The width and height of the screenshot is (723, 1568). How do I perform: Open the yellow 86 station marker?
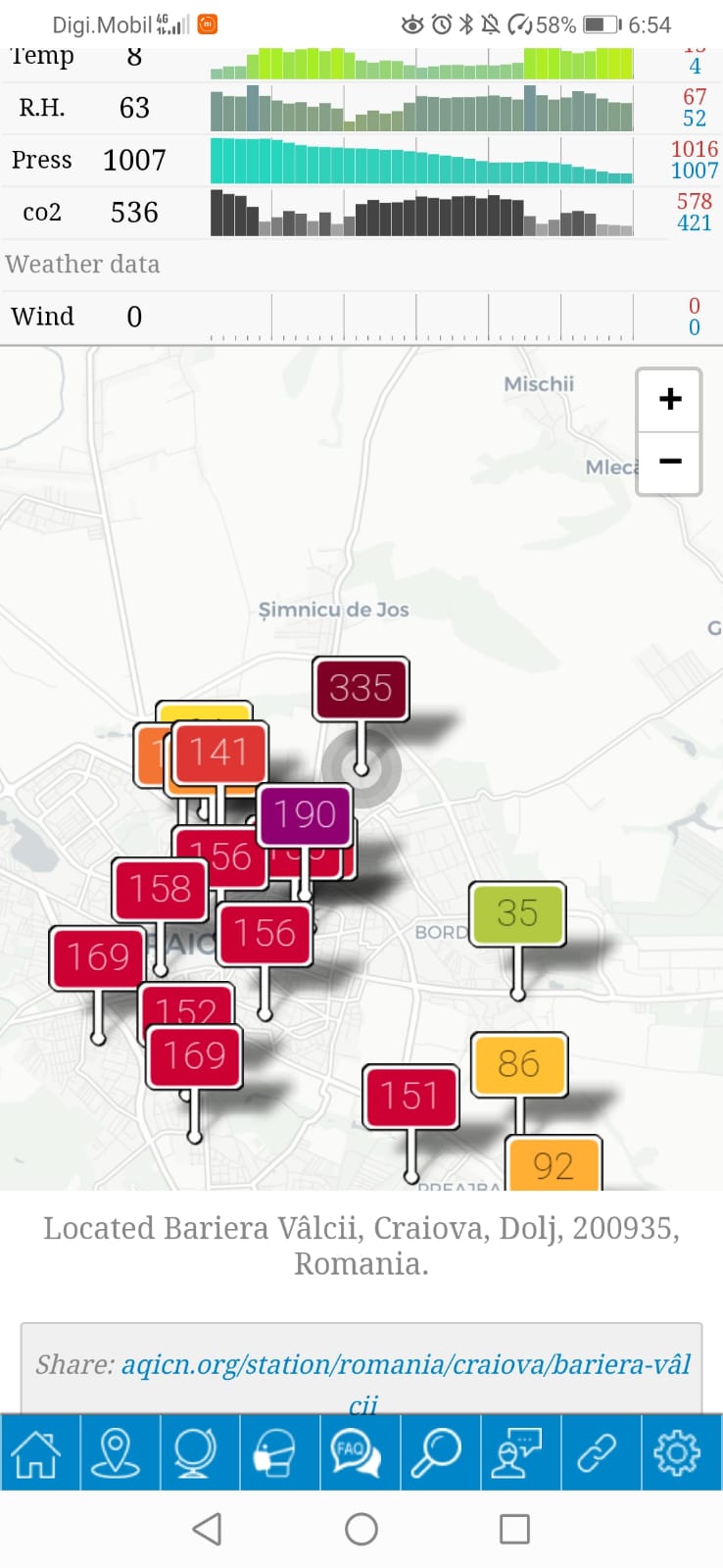(x=519, y=1064)
